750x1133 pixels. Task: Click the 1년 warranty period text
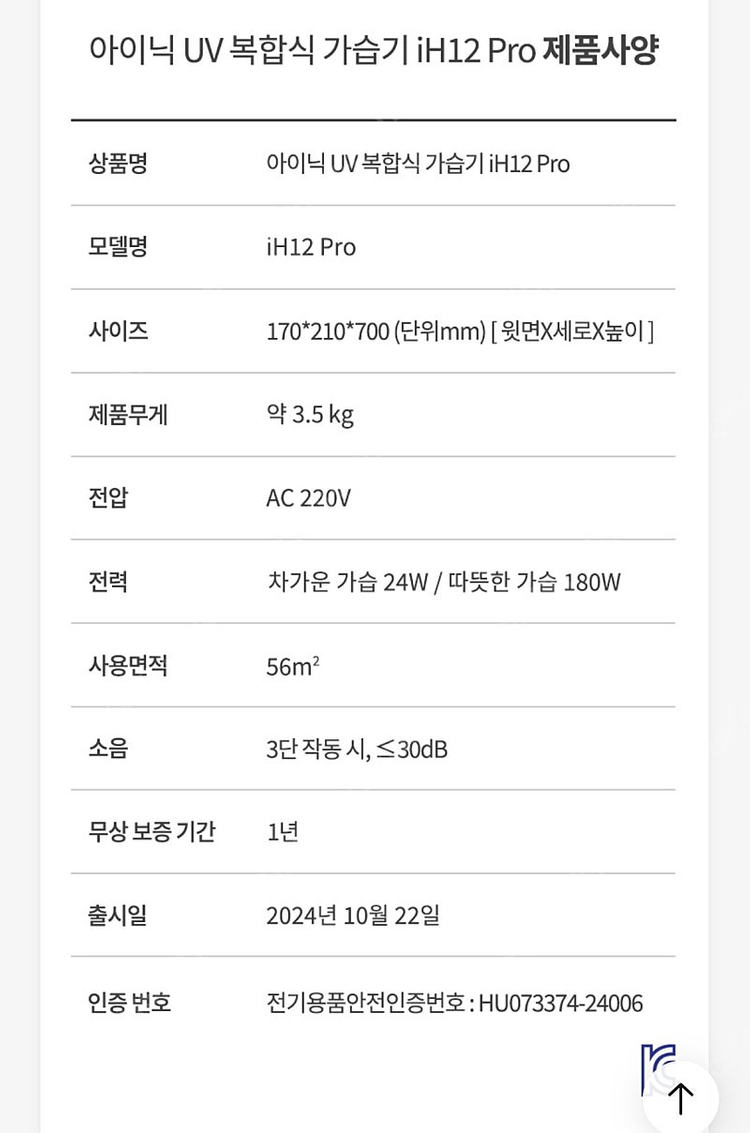[281, 832]
